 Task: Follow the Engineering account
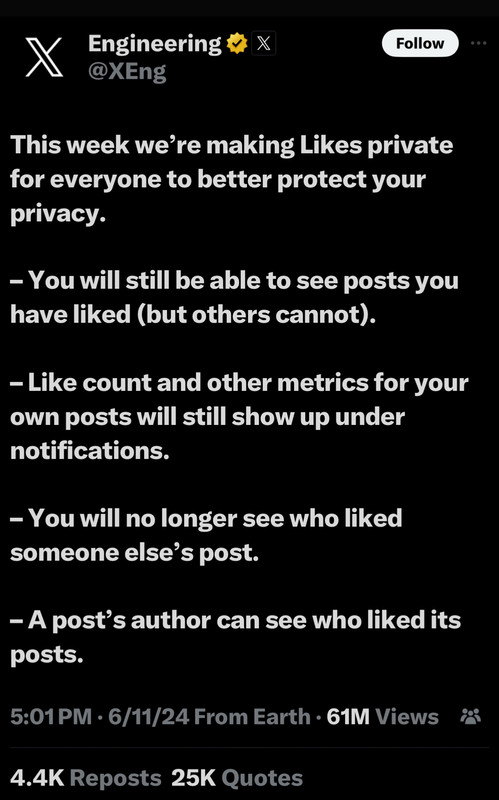click(x=420, y=43)
